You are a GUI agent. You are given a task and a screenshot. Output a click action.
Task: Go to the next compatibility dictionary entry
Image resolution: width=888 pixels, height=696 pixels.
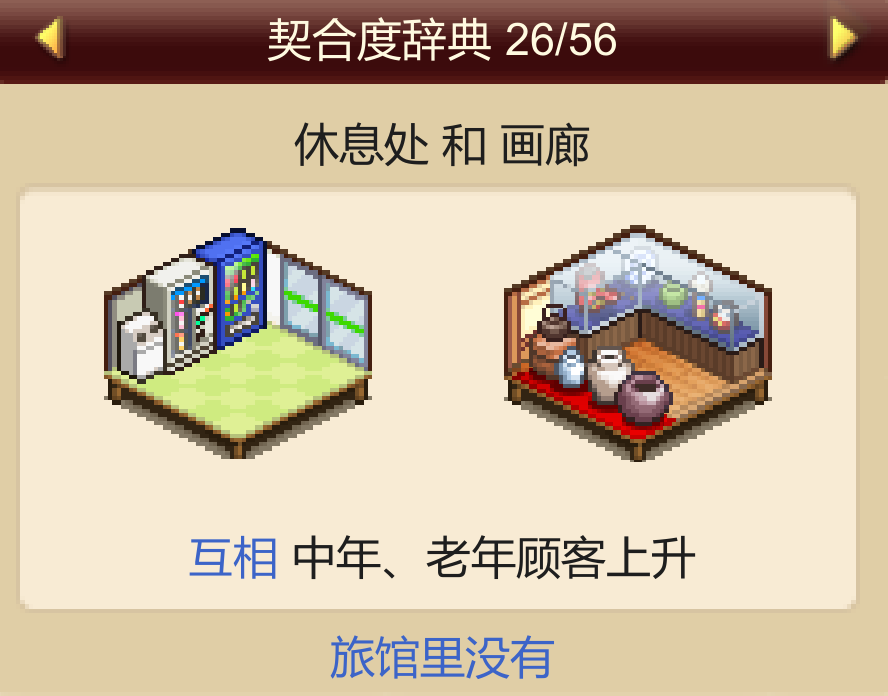click(x=843, y=39)
